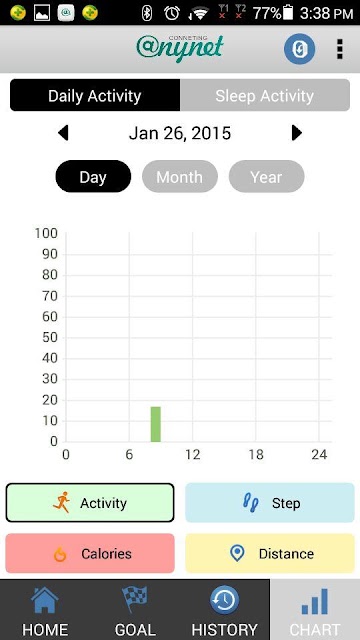Image resolution: width=360 pixels, height=640 pixels.
Task: Go to the previous date
Action: (63, 133)
